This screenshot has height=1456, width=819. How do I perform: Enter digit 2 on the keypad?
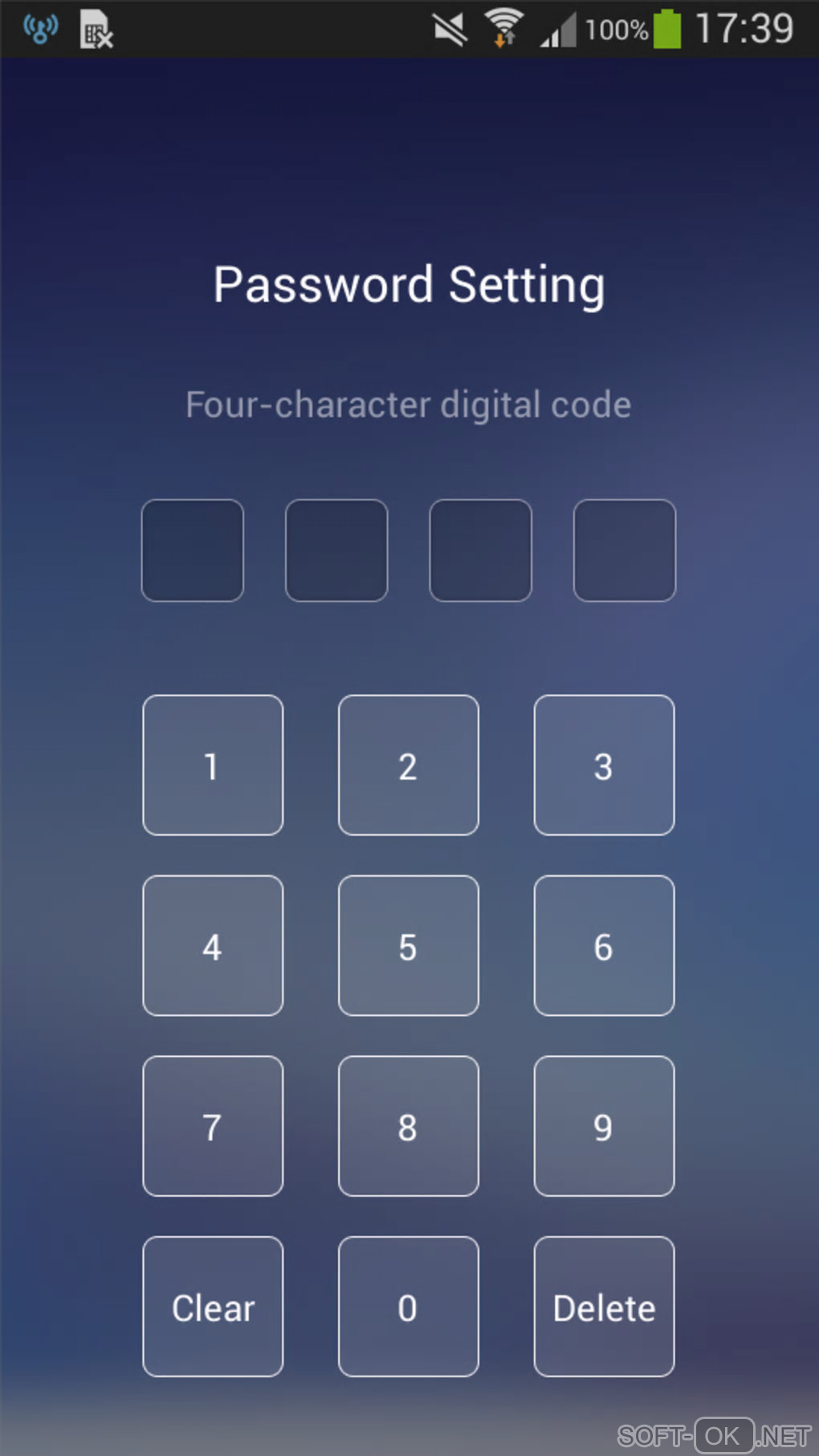(408, 765)
